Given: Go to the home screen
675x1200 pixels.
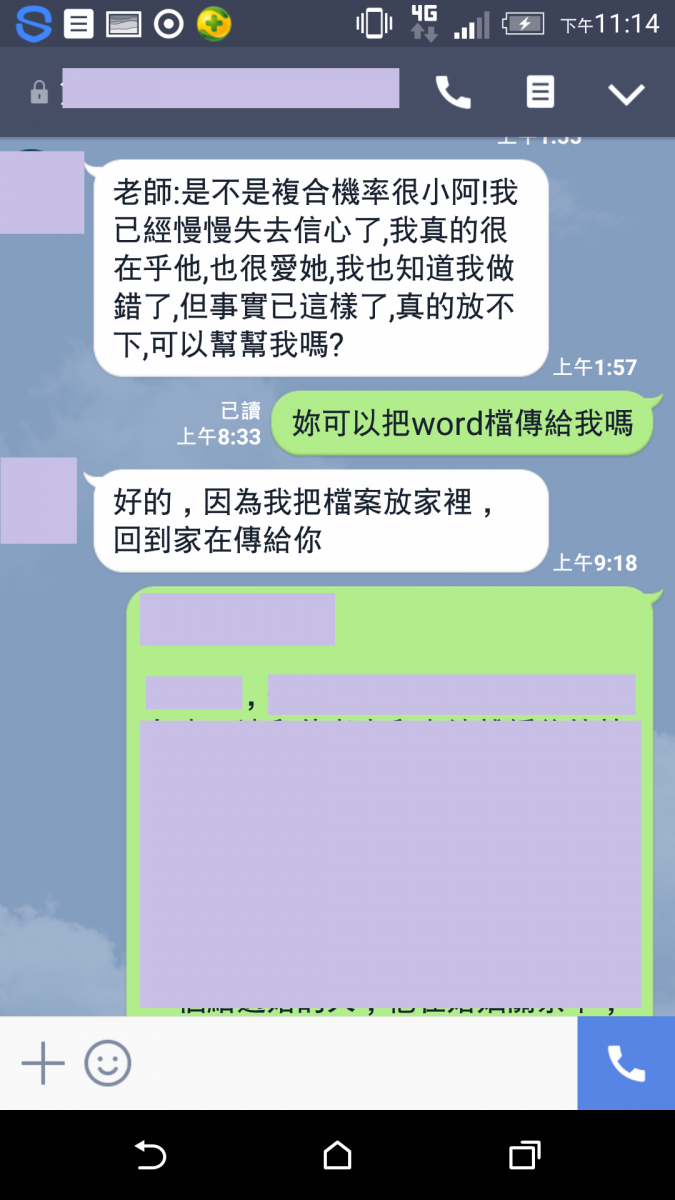Looking at the screenshot, I should tap(337, 1155).
